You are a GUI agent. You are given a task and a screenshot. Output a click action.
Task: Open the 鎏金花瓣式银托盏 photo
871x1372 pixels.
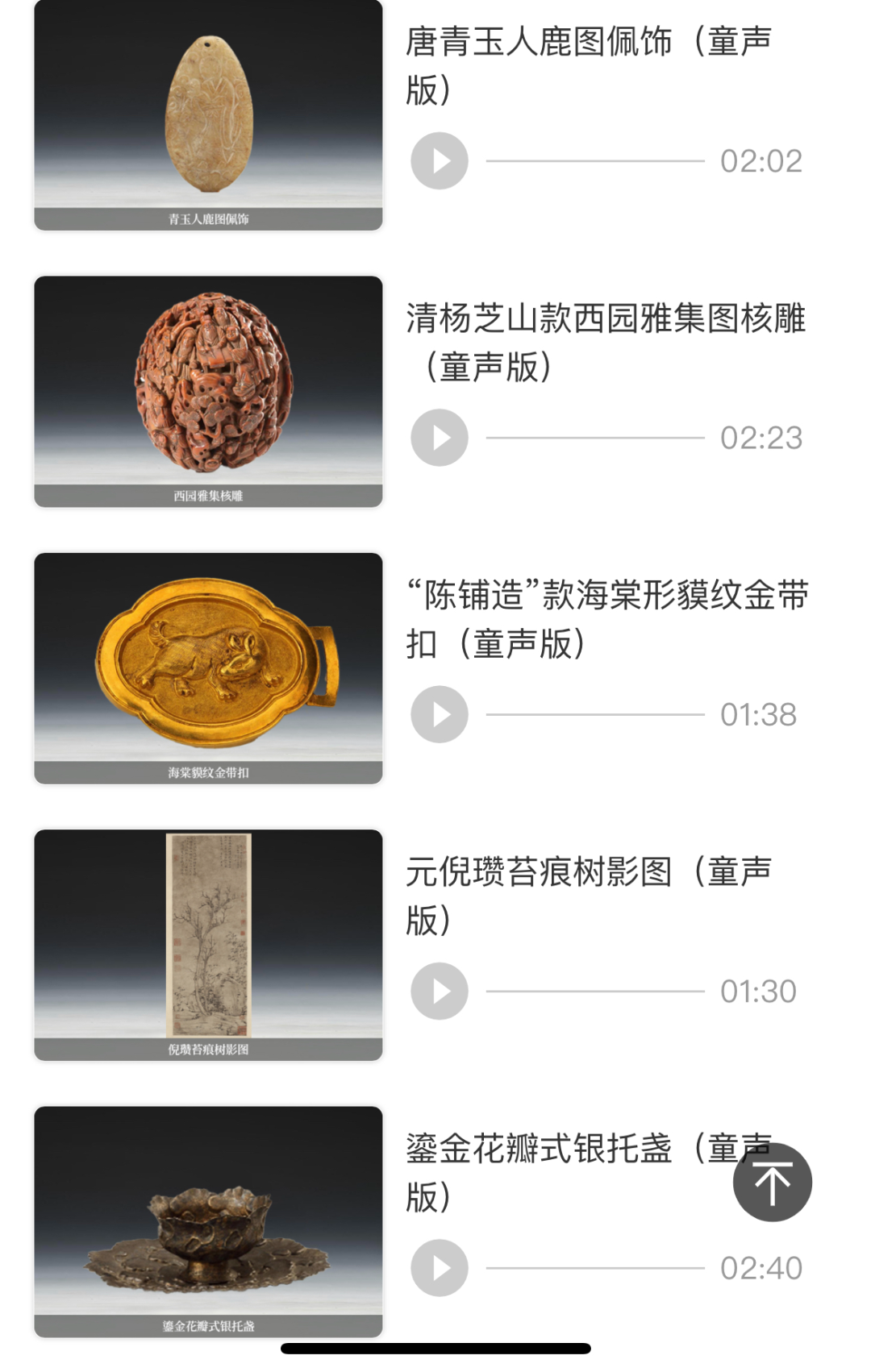click(x=208, y=1220)
